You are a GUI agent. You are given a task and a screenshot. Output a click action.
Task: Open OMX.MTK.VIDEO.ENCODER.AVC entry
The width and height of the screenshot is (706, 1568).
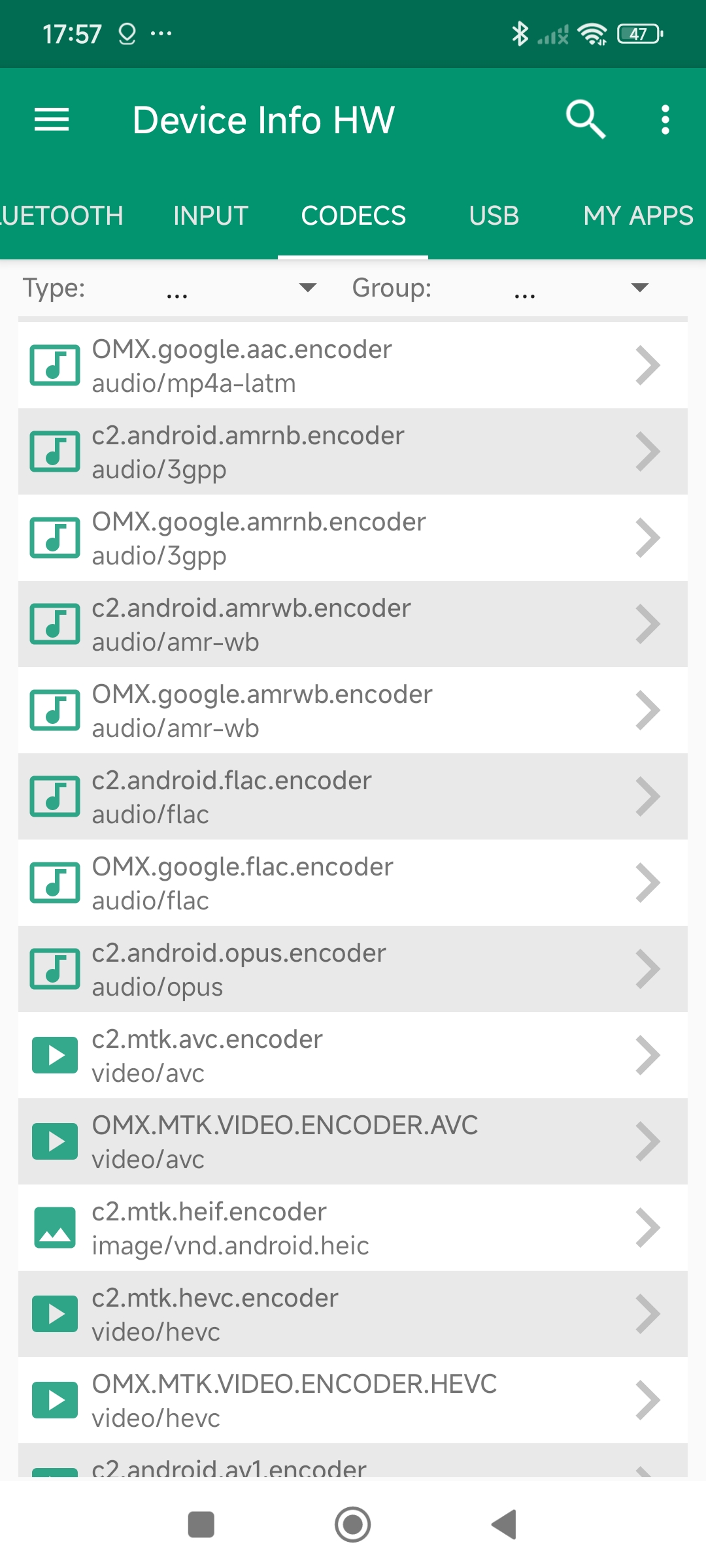(353, 1142)
